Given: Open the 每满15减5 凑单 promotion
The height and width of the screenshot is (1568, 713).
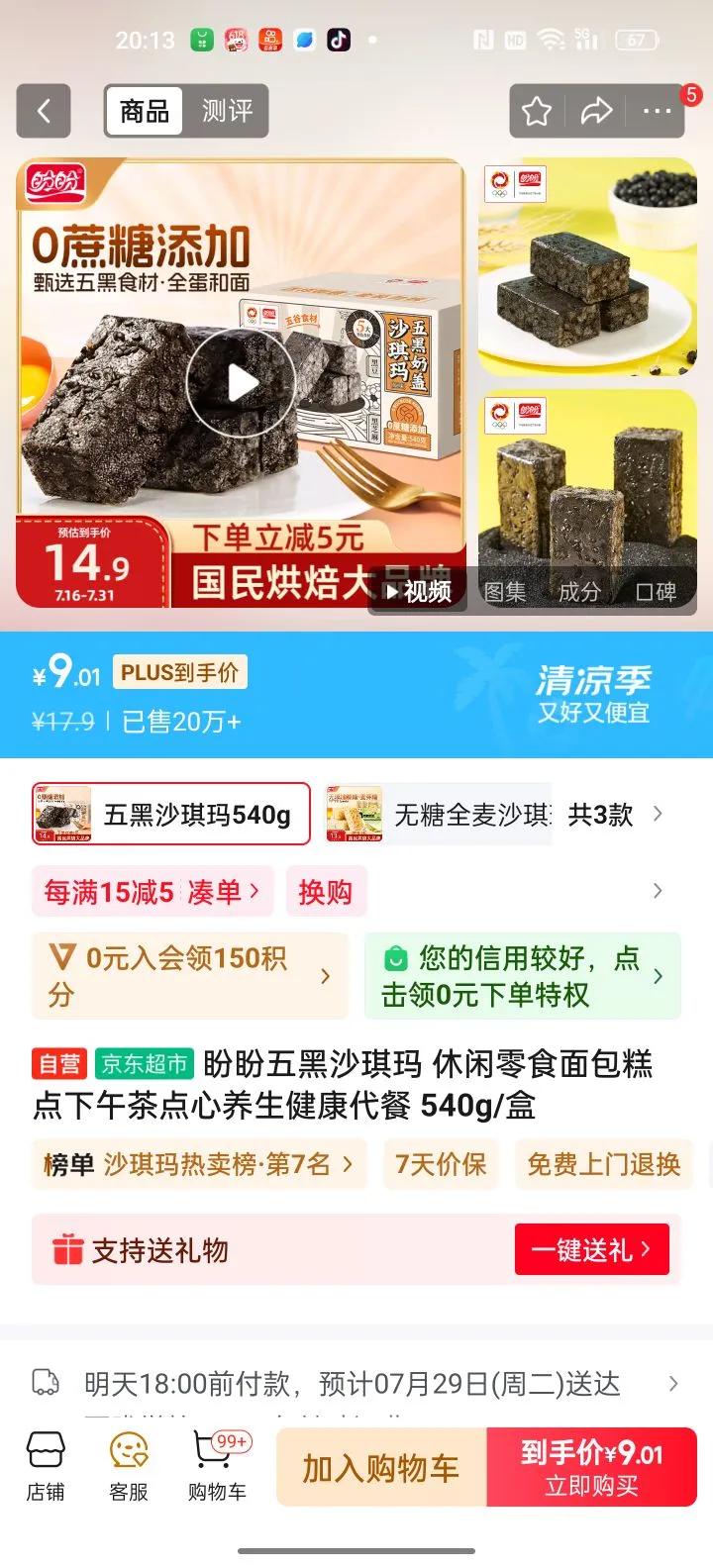Looking at the screenshot, I should pyautogui.click(x=152, y=892).
